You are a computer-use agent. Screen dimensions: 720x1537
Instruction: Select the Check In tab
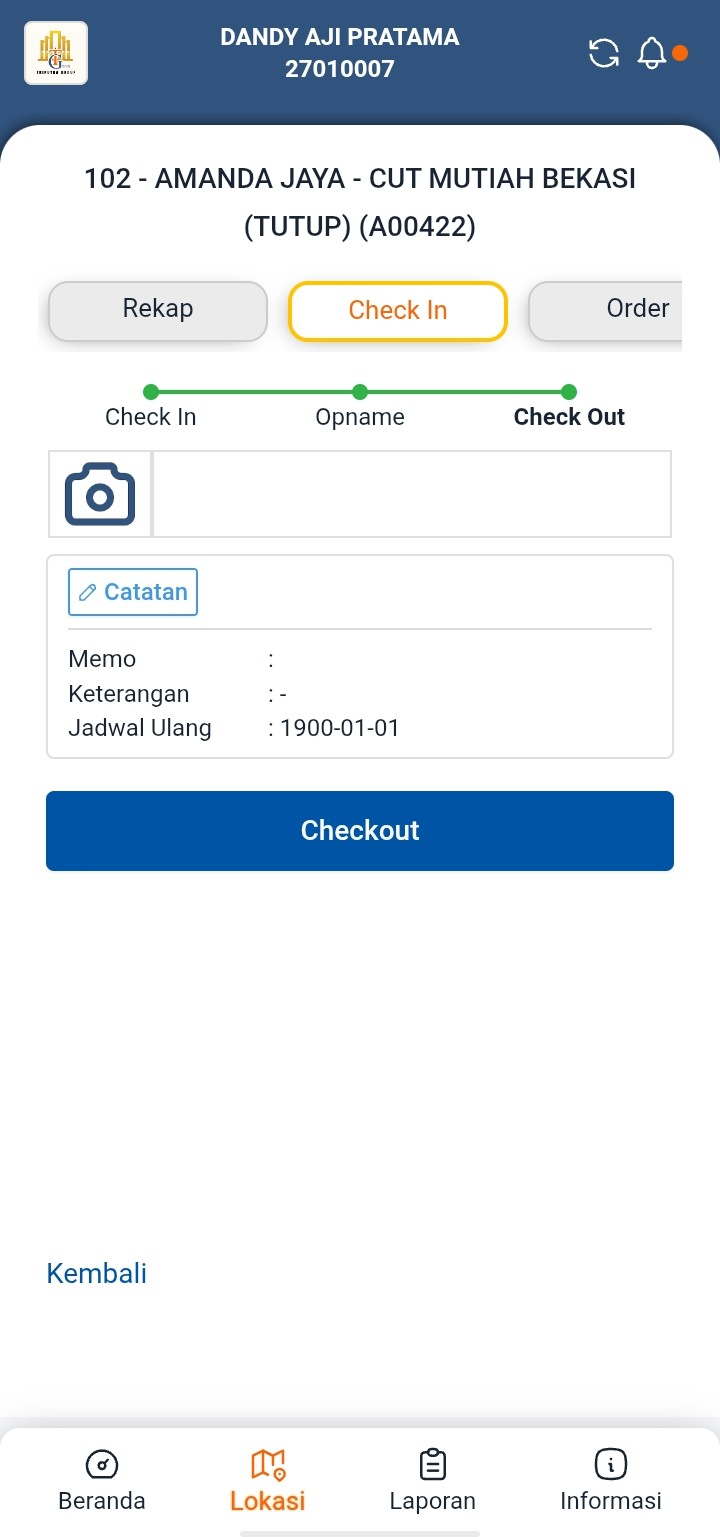point(398,311)
